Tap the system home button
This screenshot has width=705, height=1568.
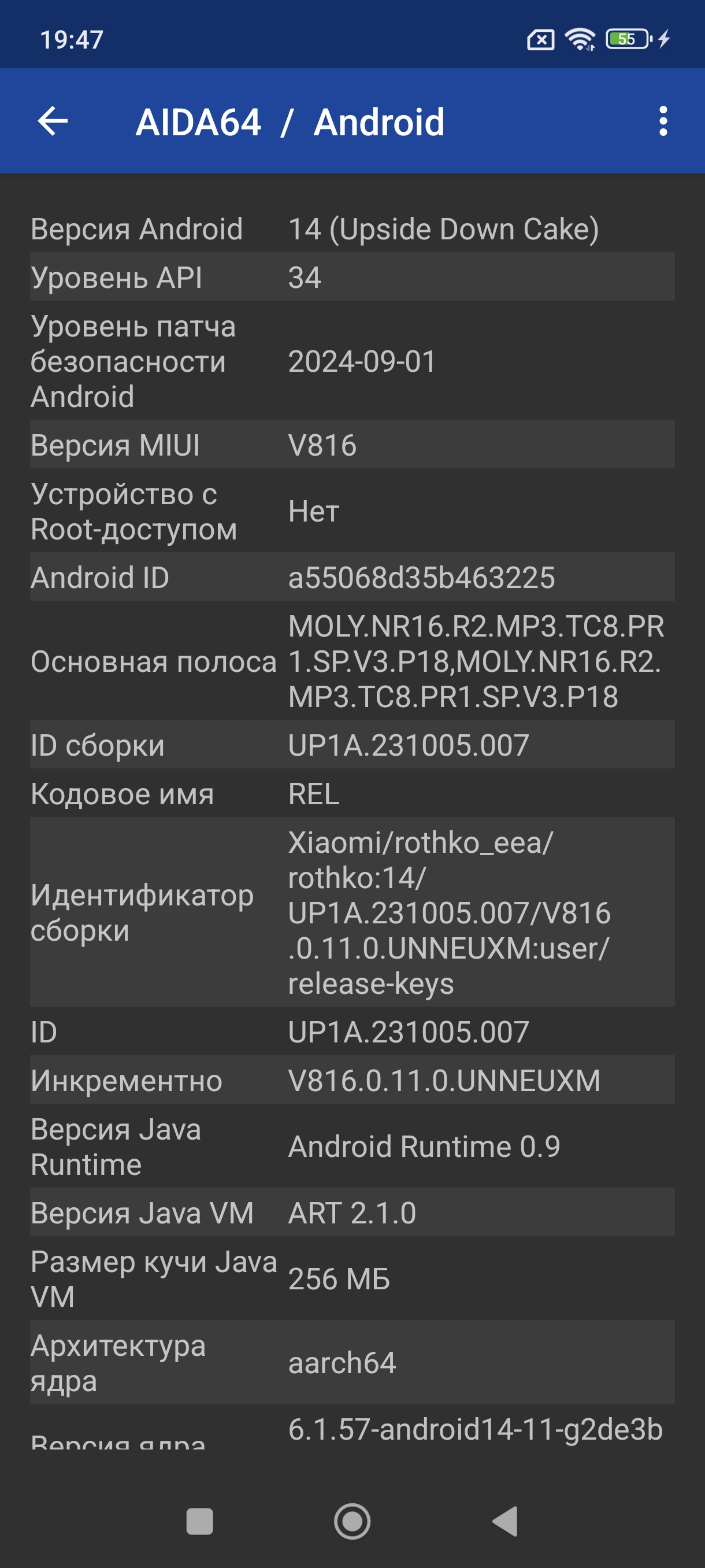click(352, 1521)
